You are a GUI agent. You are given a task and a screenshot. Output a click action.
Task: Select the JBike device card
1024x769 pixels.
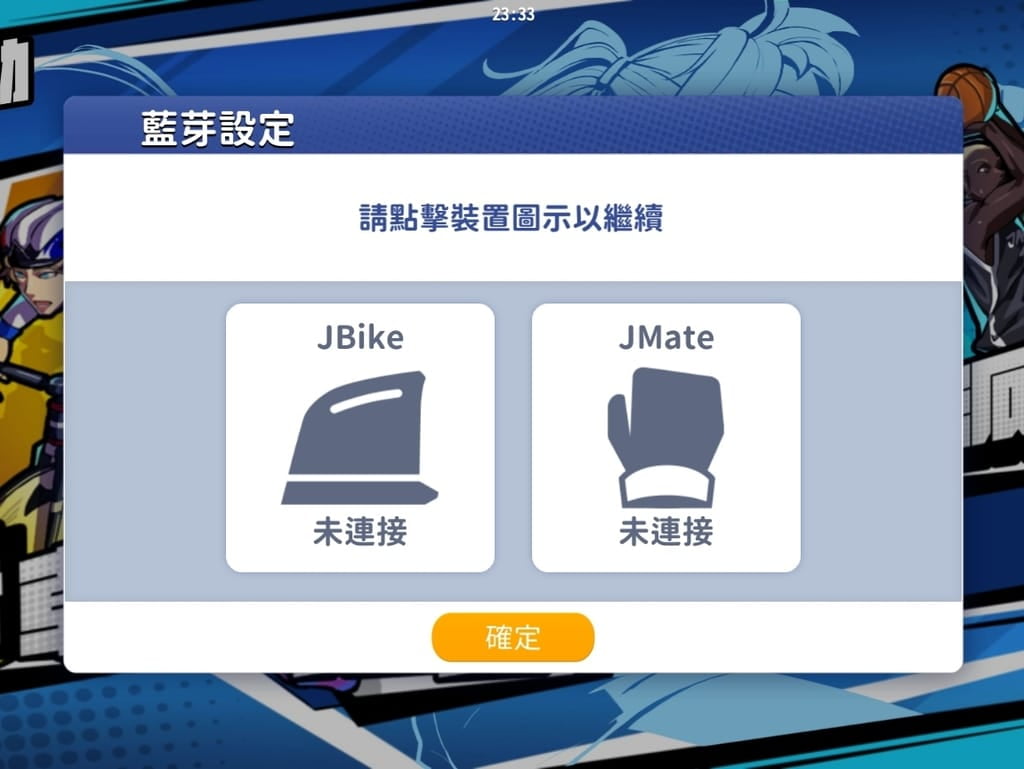tap(360, 438)
